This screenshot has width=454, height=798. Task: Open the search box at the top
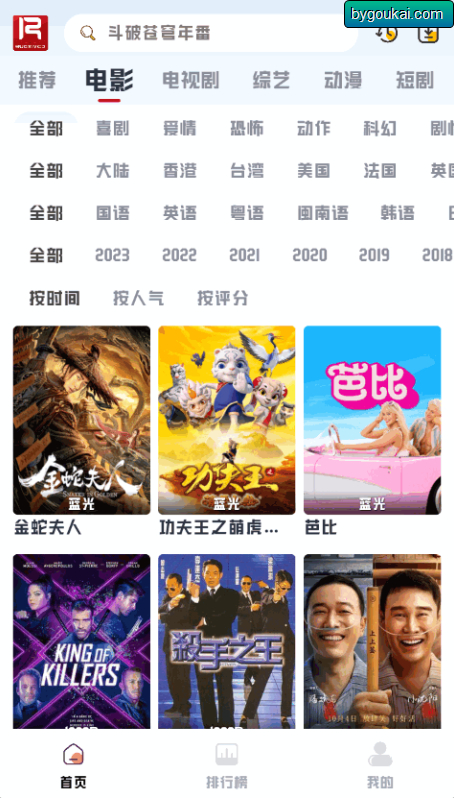pos(211,33)
